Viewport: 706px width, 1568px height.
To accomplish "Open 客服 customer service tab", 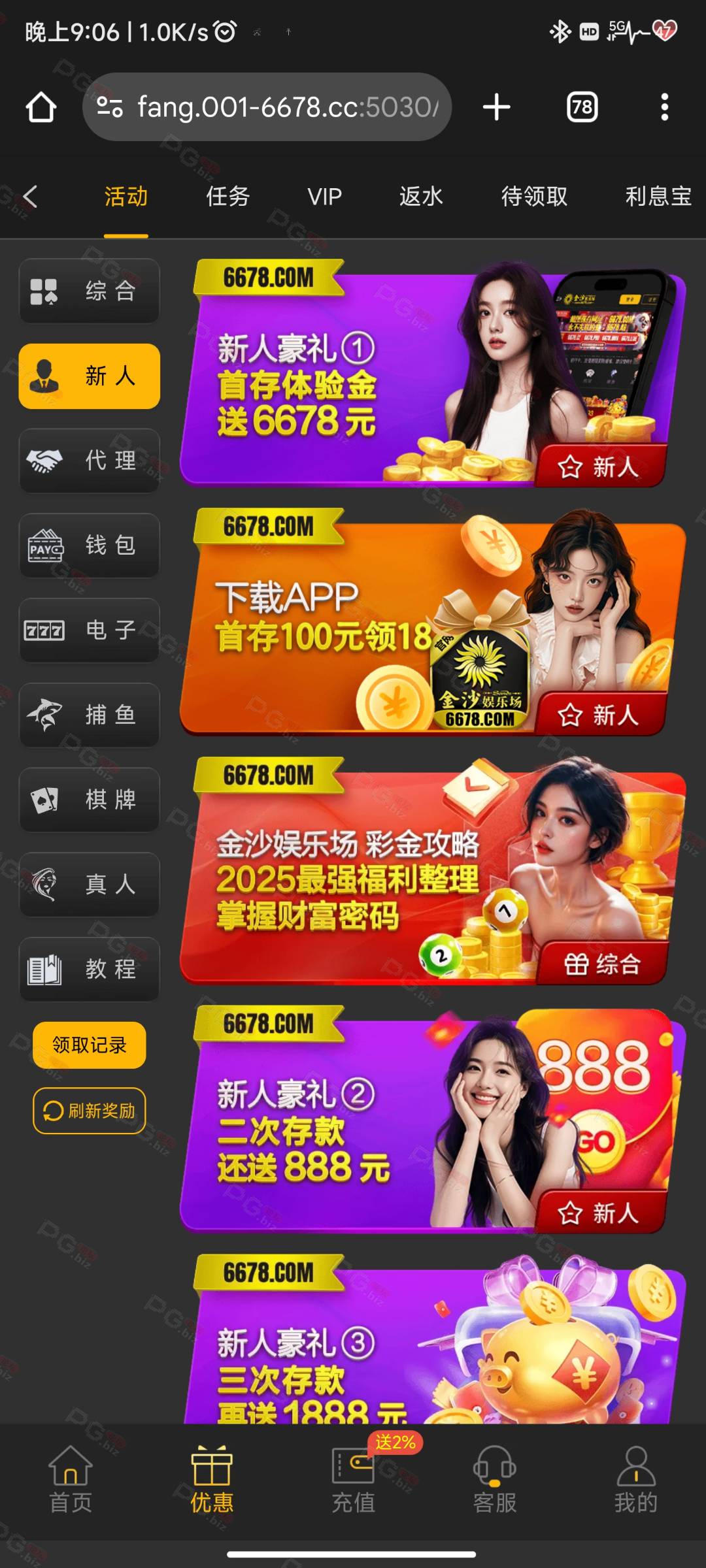I will [495, 1480].
